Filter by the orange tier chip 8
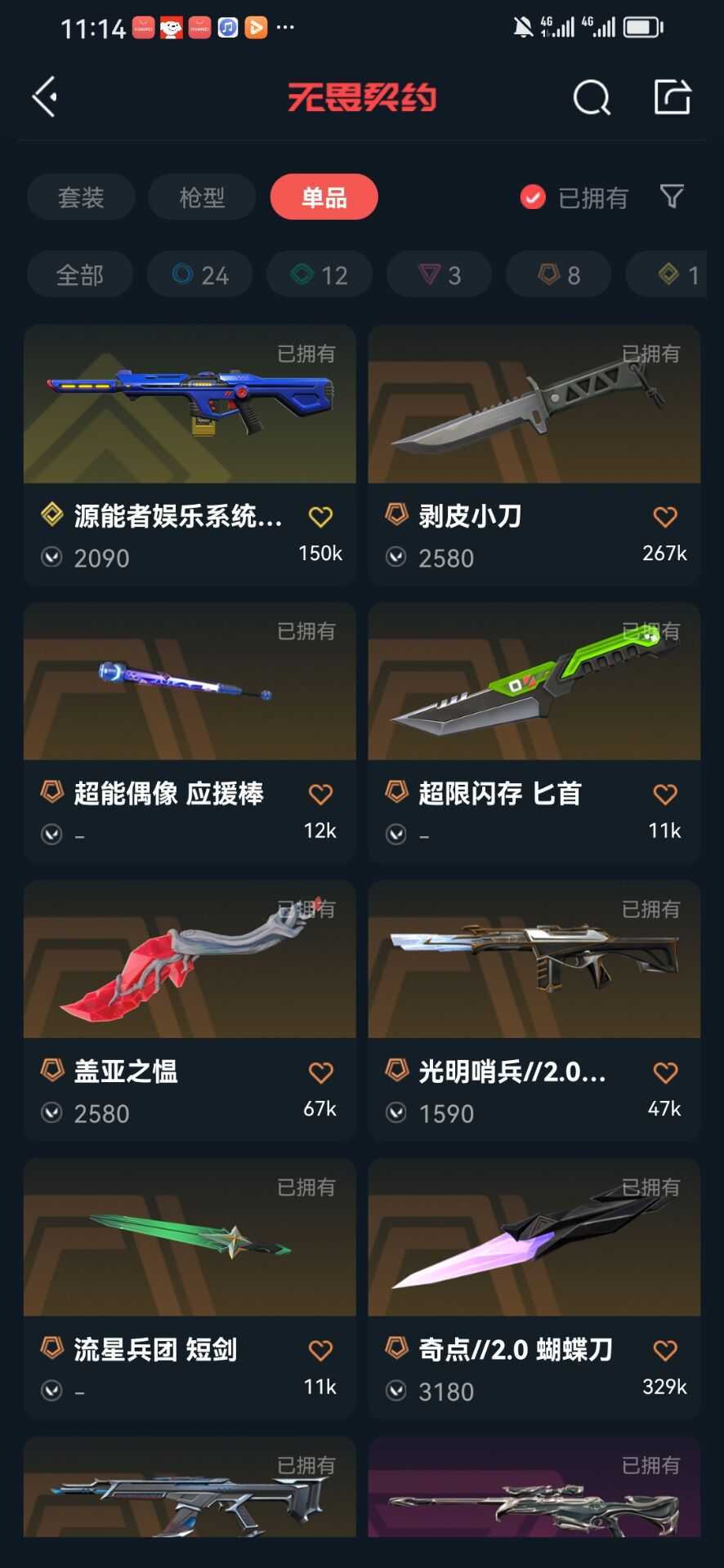Screen dimensions: 724x1568 click(559, 274)
